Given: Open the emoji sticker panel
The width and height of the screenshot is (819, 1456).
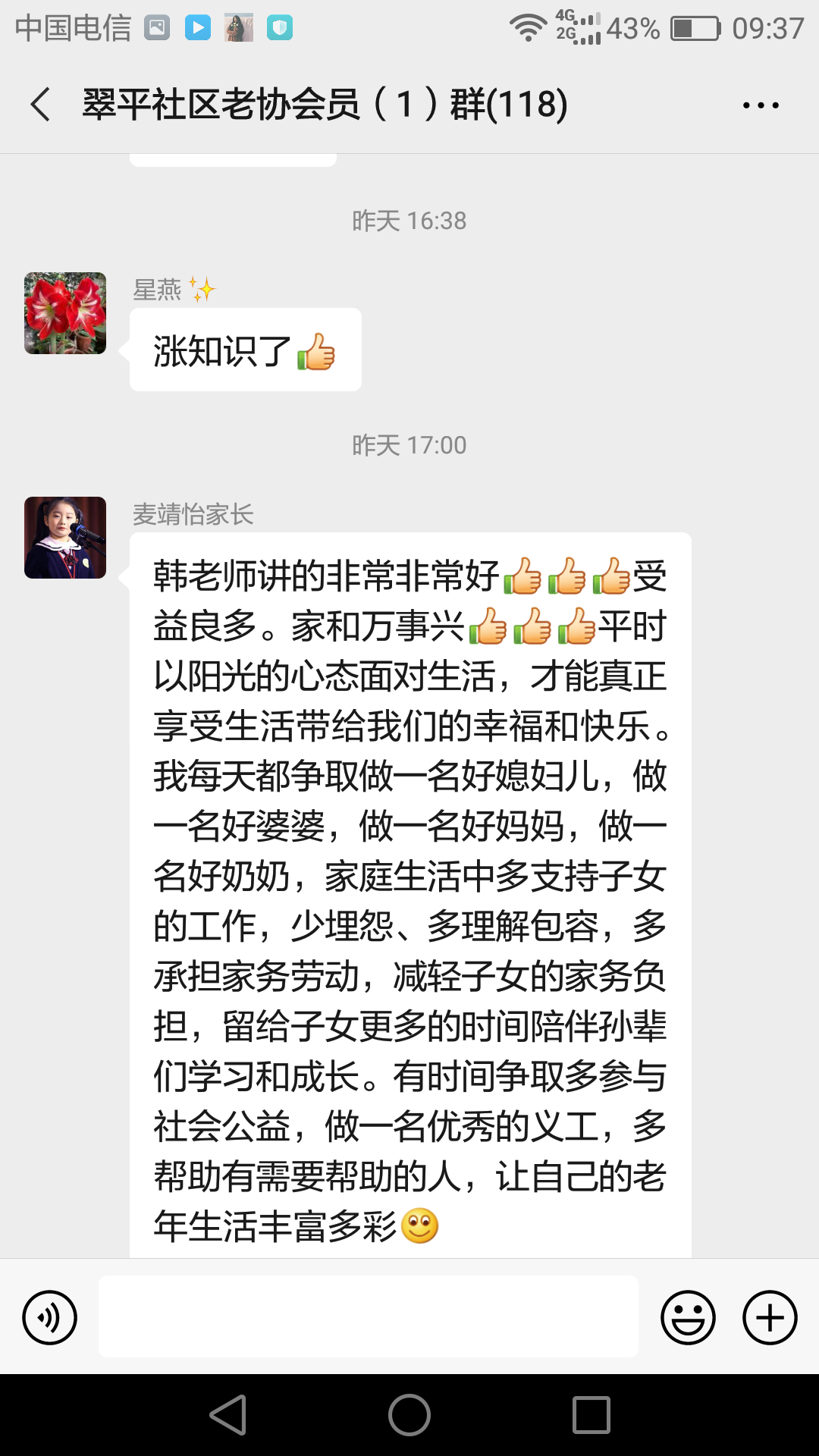Looking at the screenshot, I should pos(688,1317).
